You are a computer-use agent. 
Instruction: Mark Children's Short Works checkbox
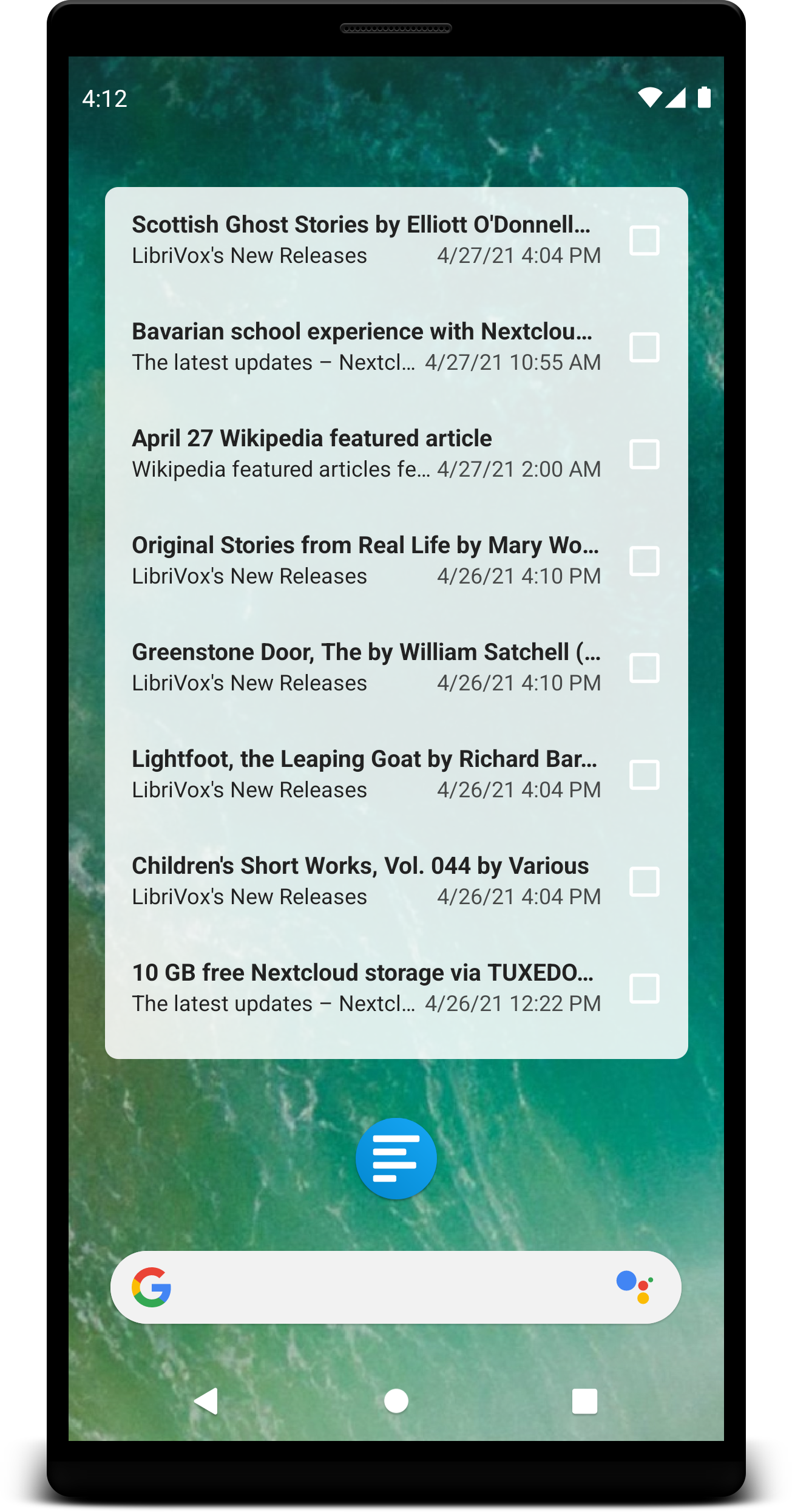pyautogui.click(x=644, y=882)
